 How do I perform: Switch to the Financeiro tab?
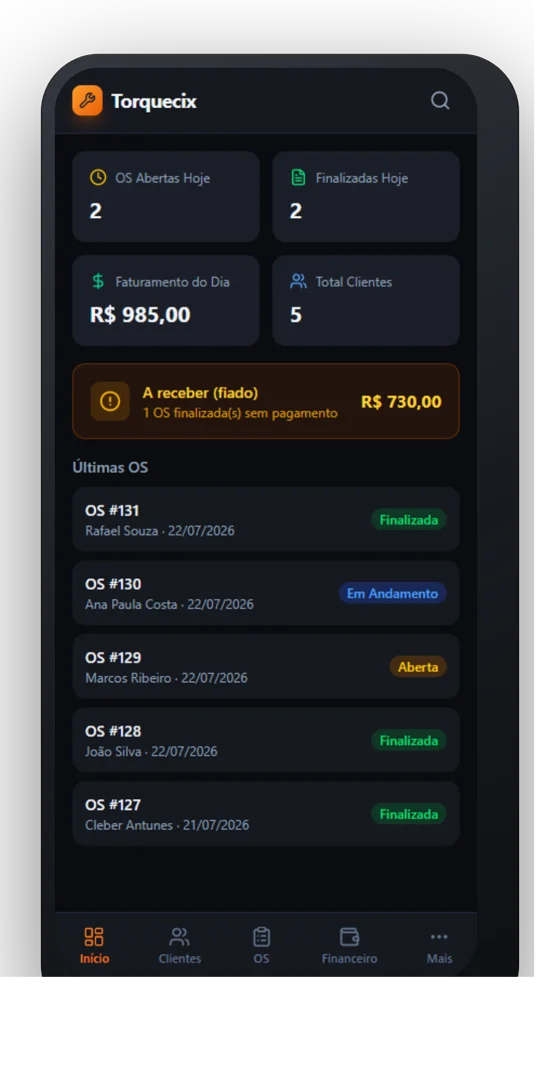[x=349, y=945]
